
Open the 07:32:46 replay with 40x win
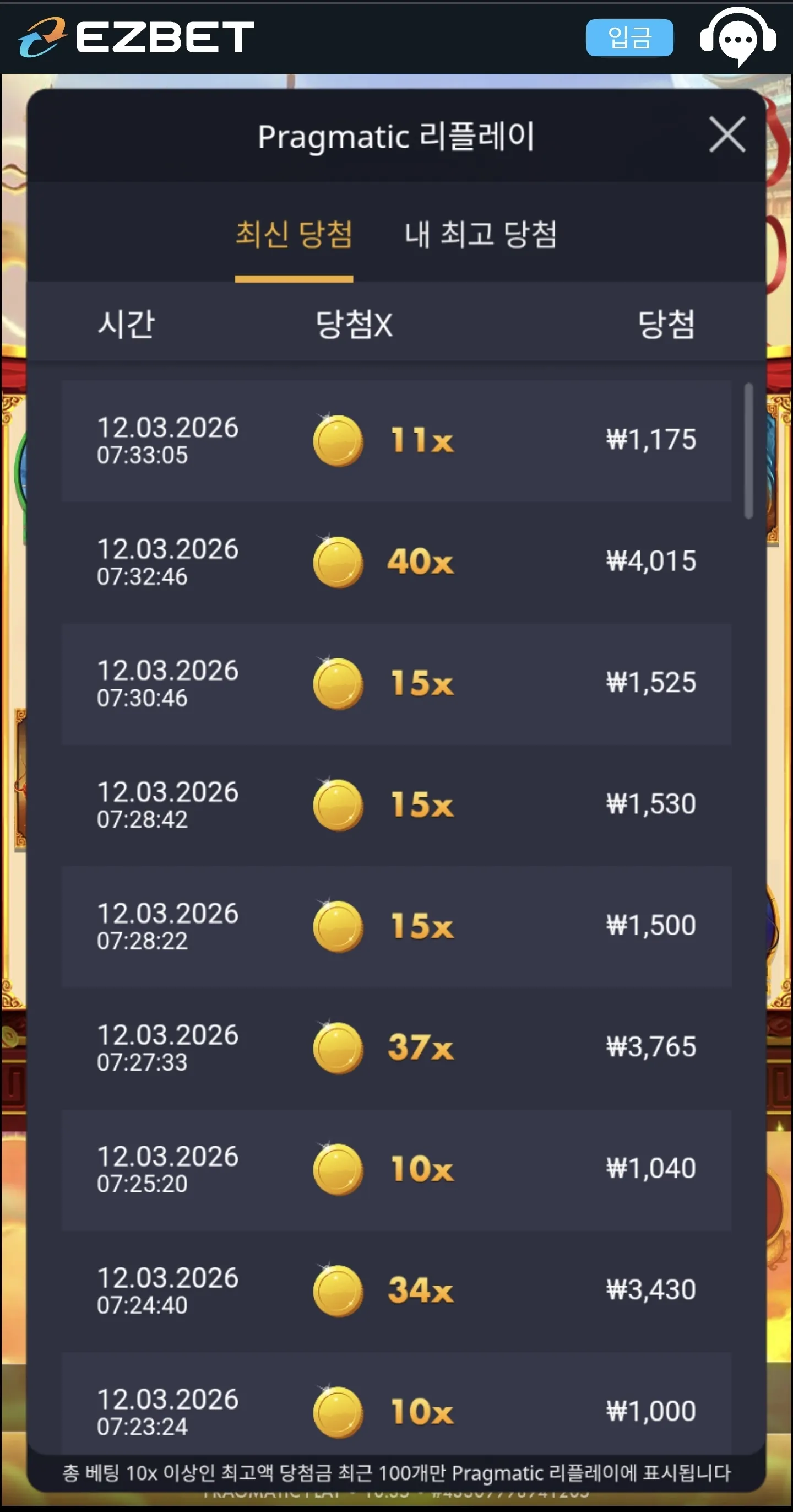(397, 561)
